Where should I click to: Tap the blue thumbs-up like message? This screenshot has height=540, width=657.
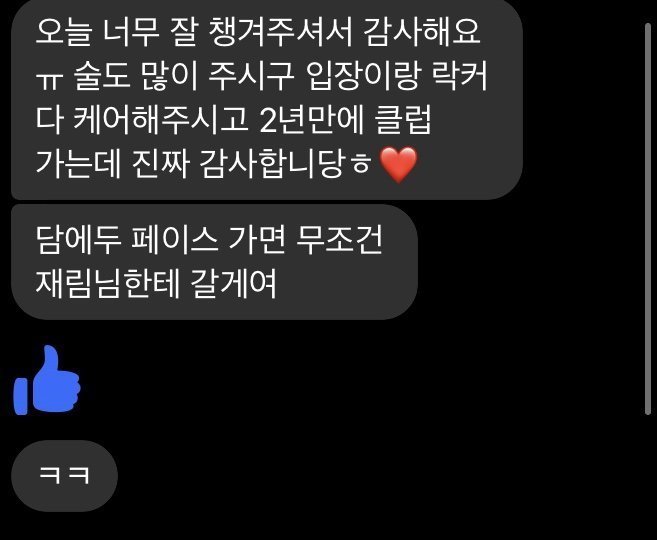tap(47, 381)
